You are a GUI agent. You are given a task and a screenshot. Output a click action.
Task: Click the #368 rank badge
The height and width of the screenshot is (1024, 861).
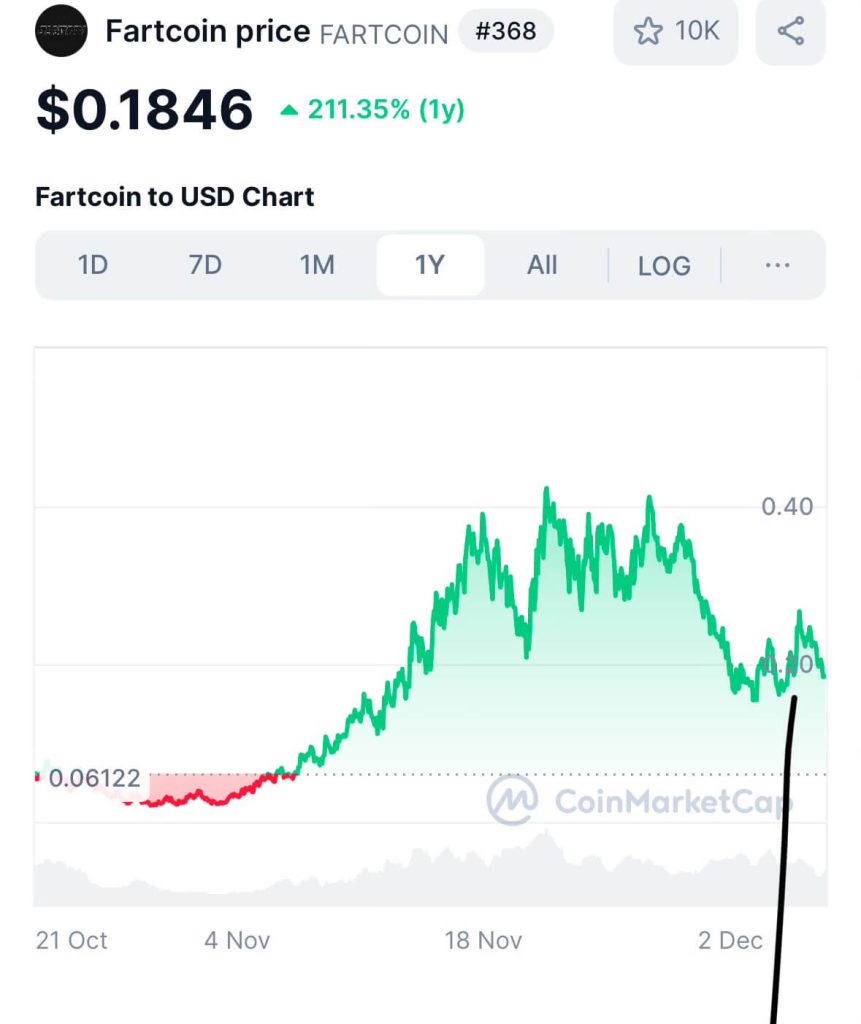506,31
